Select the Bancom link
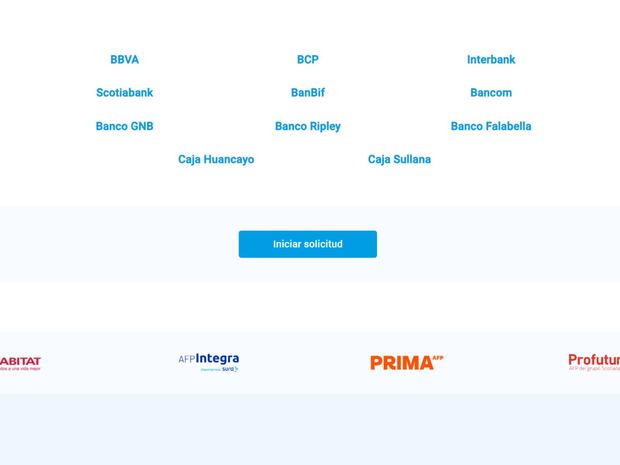The height and width of the screenshot is (465, 620). click(491, 93)
